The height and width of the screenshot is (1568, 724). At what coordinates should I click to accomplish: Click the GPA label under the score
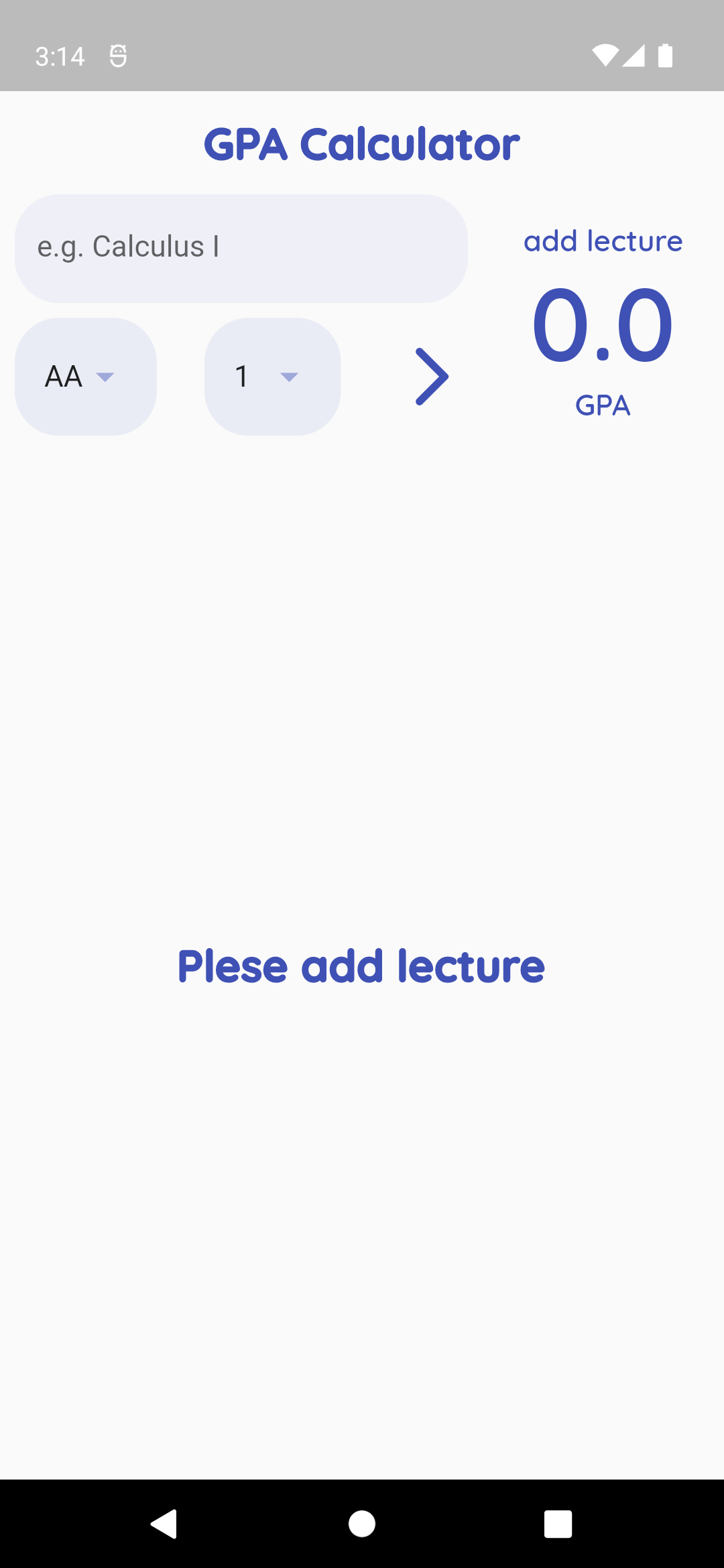click(x=603, y=405)
